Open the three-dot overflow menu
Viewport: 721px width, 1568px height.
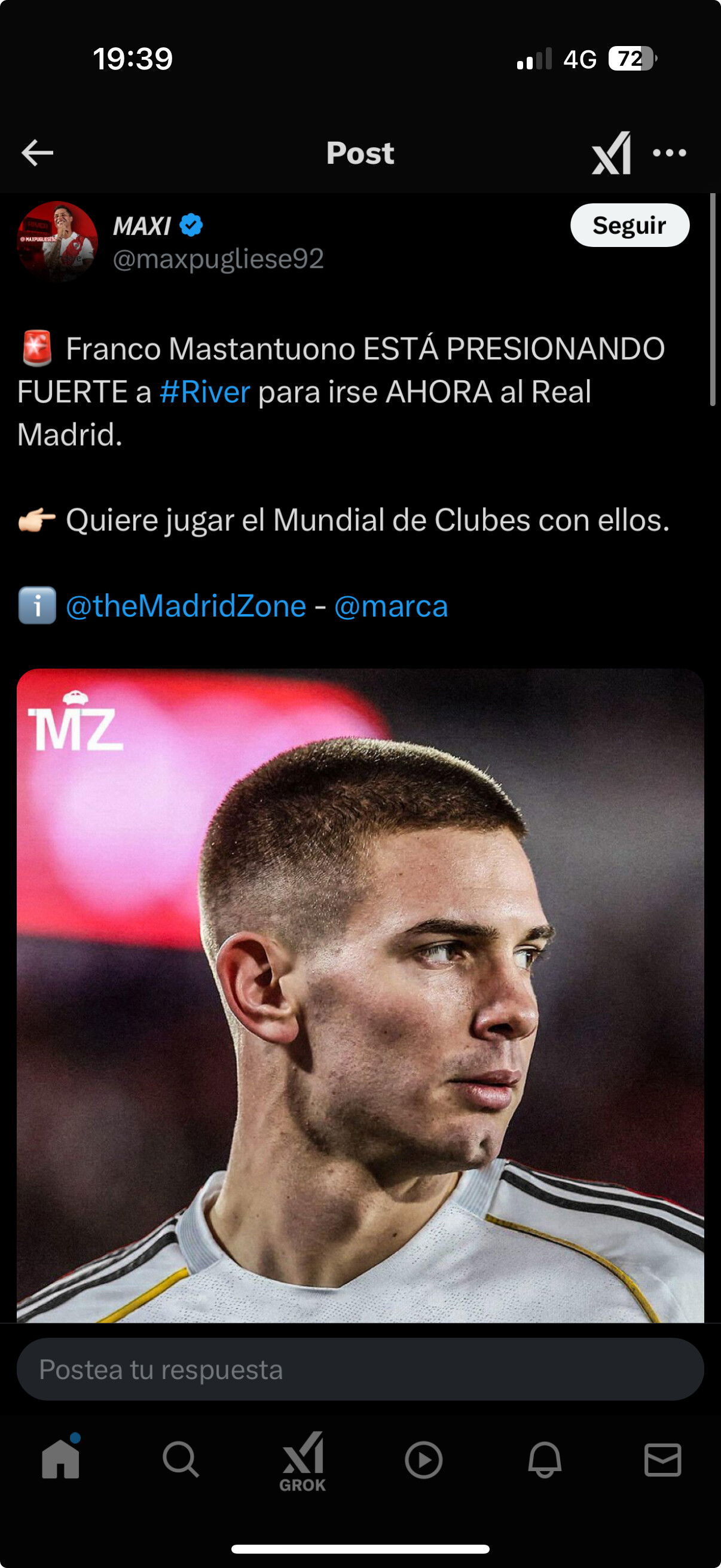[x=669, y=152]
